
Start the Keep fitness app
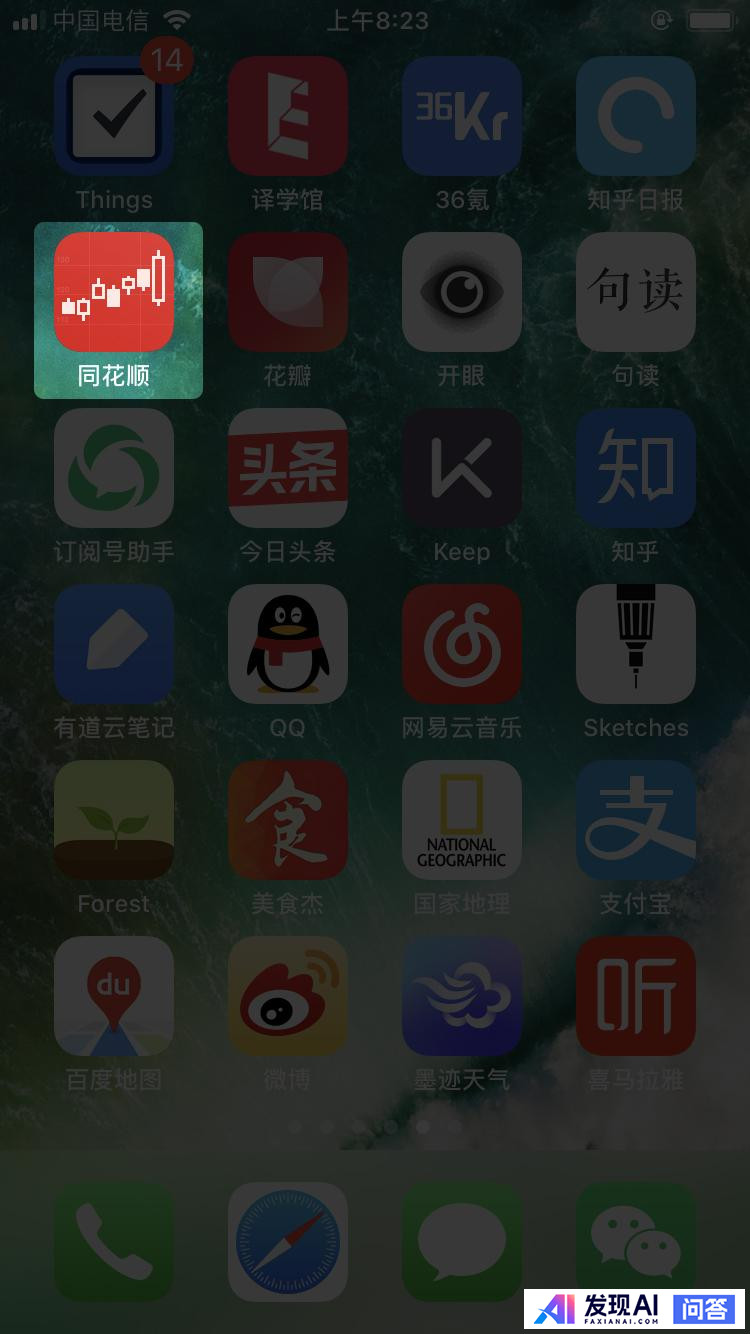pyautogui.click(x=462, y=468)
